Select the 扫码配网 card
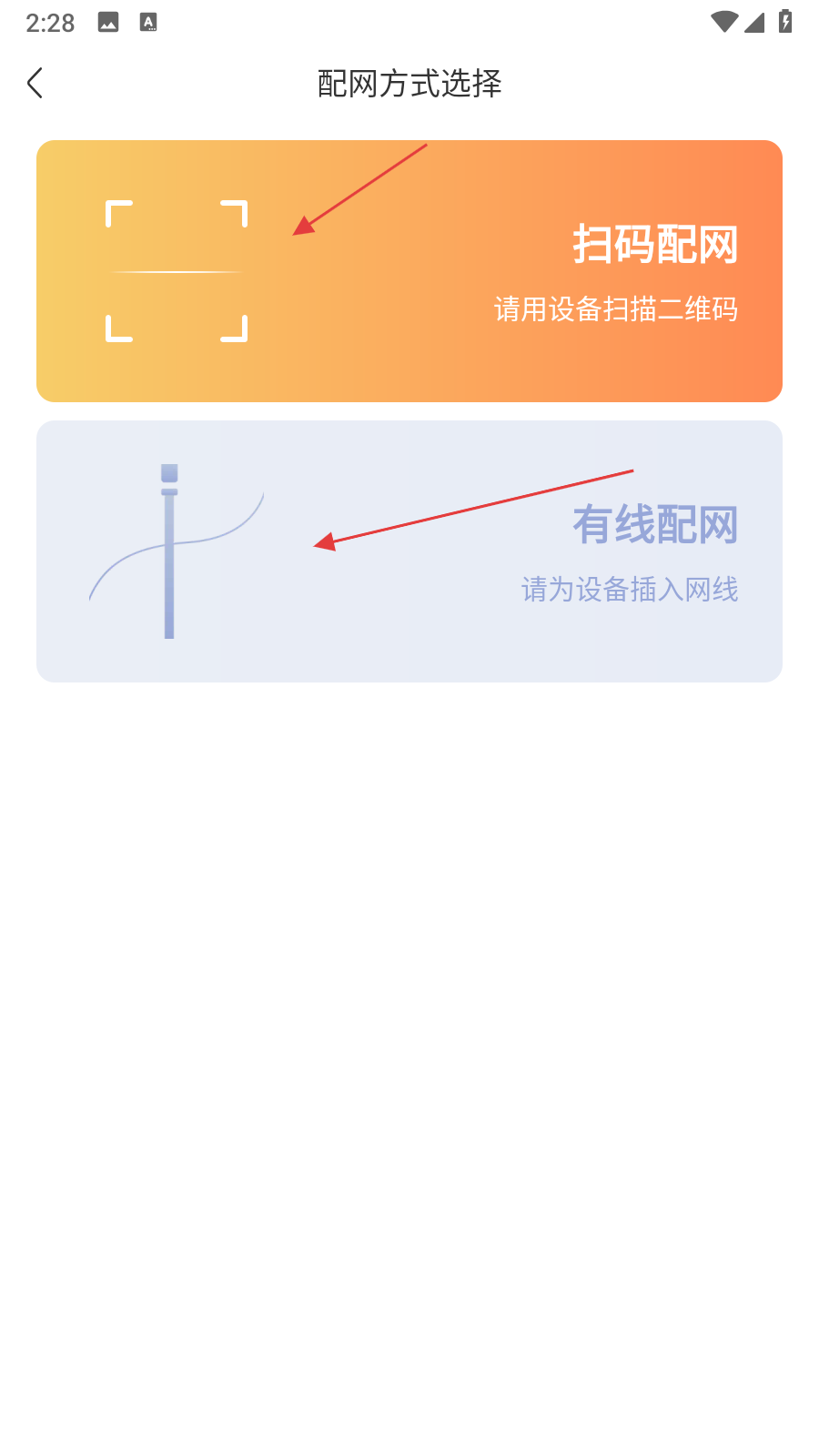This screenshot has width=819, height=1456. [409, 271]
